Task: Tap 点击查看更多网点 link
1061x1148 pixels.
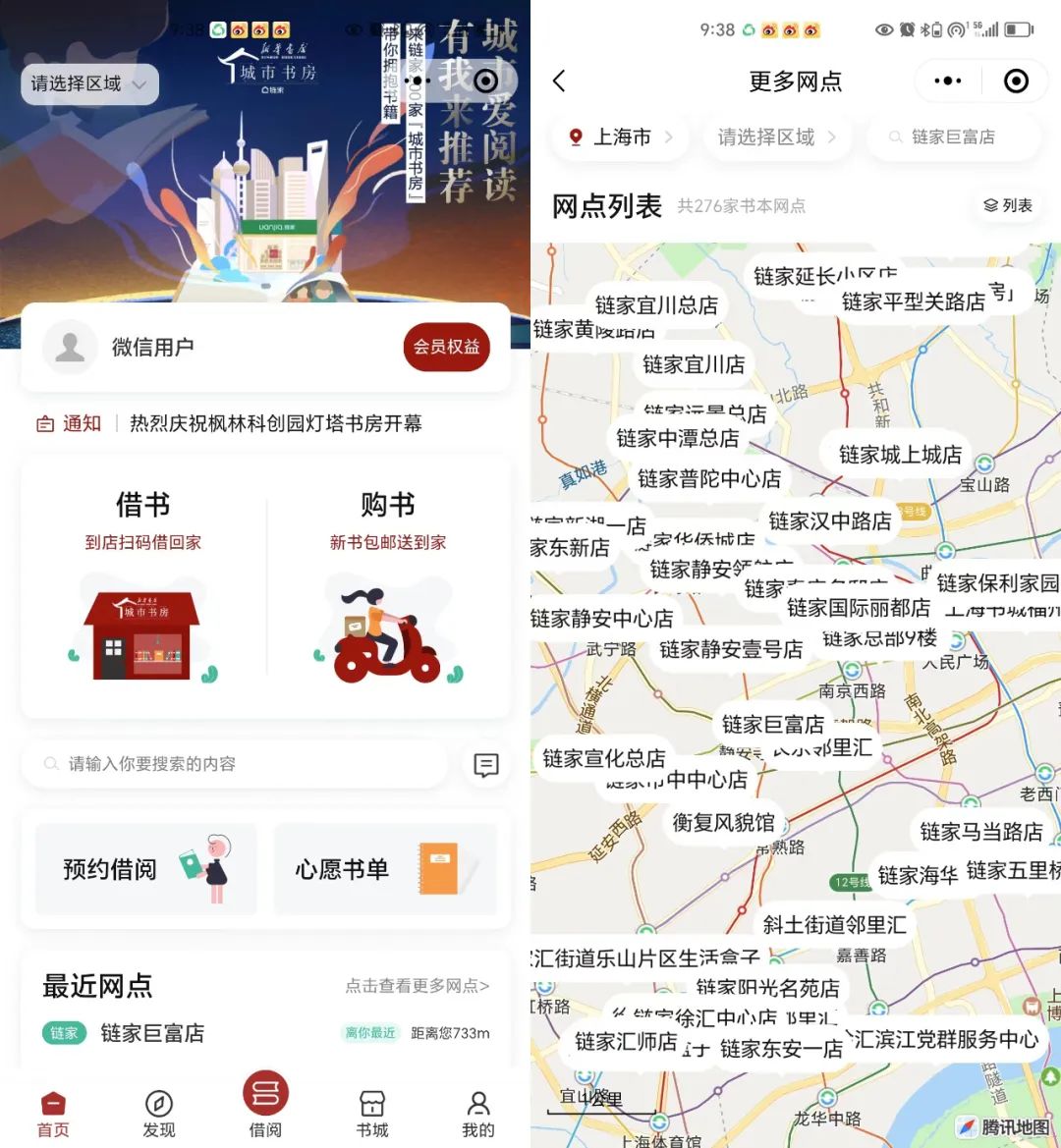Action: [417, 986]
